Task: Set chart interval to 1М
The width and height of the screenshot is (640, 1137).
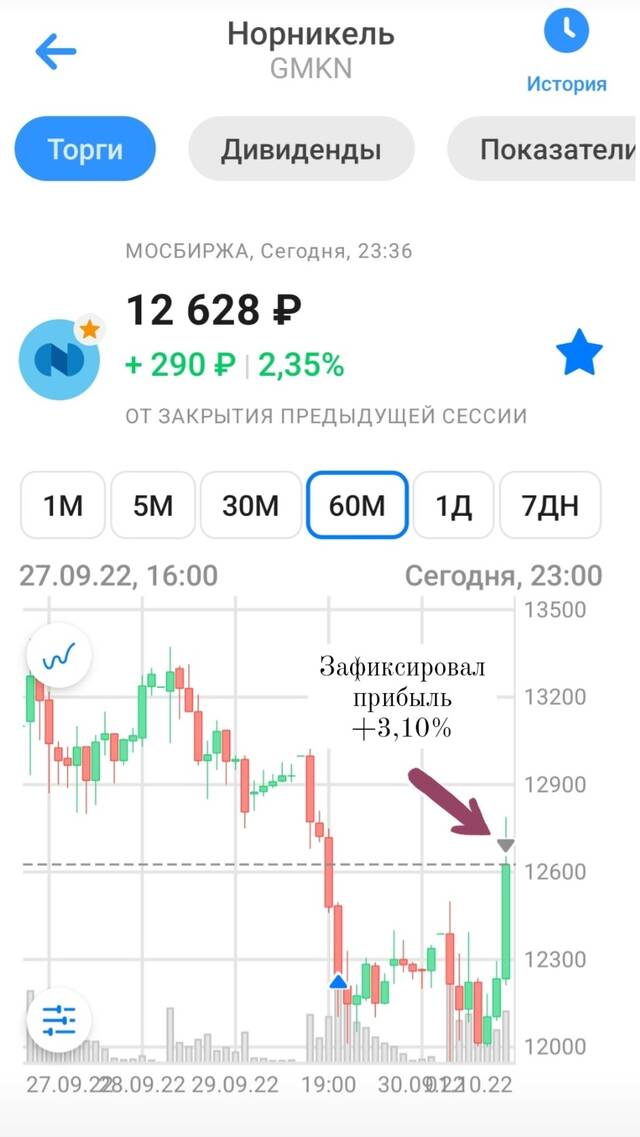Action: coord(63,505)
